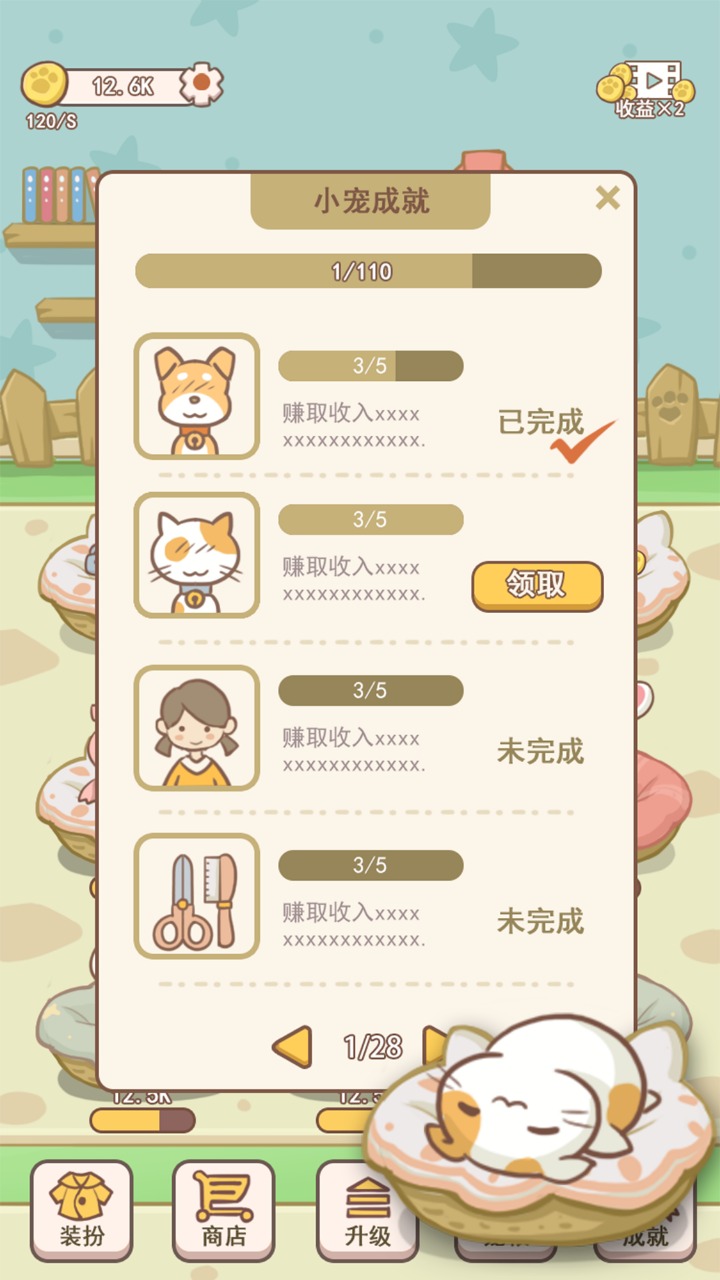
Task: Open the previous achievements page arrow
Action: tap(291, 1048)
